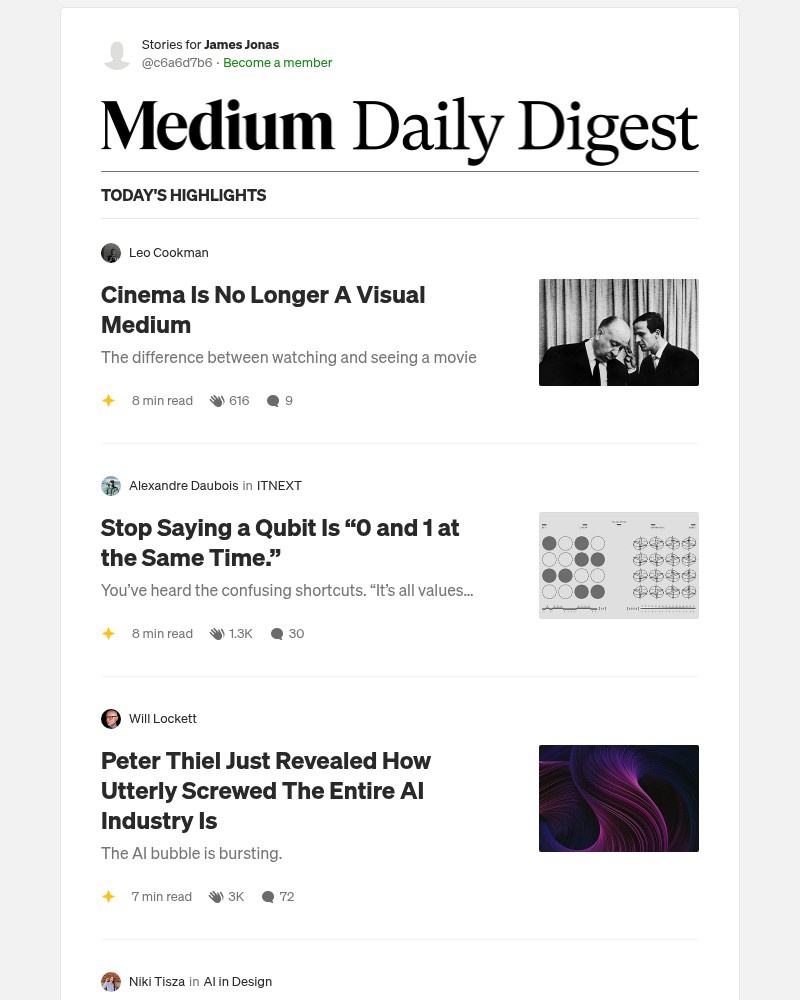Click the clap icon showing 616 claps
The height and width of the screenshot is (1000, 800).
pos(217,400)
